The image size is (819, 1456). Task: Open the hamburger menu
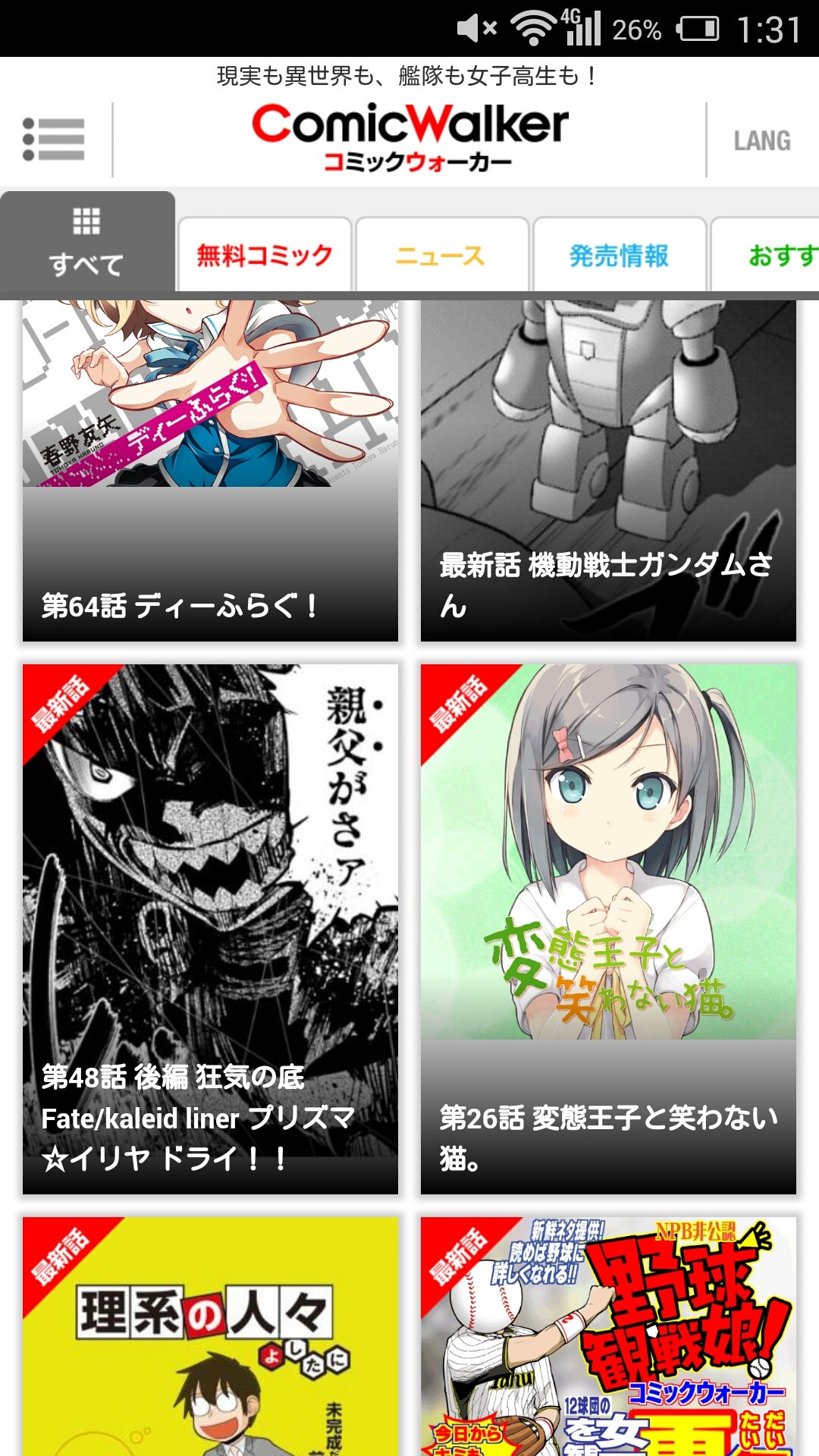(54, 140)
